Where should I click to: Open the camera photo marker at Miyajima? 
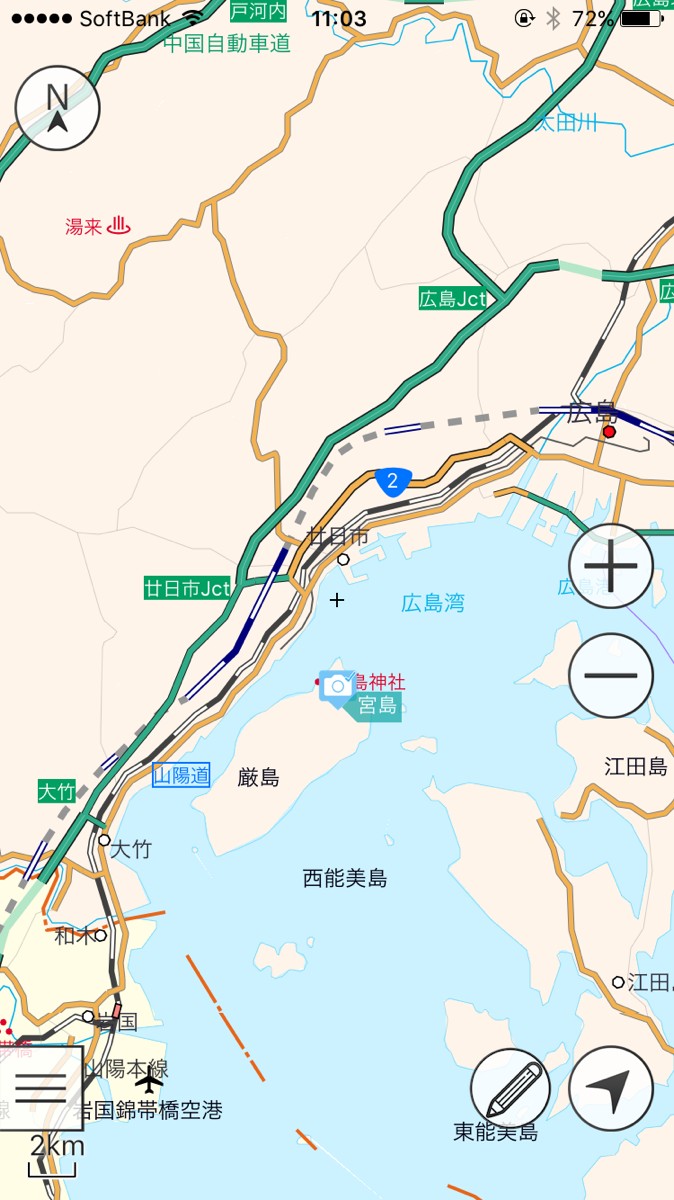pyautogui.click(x=337, y=686)
